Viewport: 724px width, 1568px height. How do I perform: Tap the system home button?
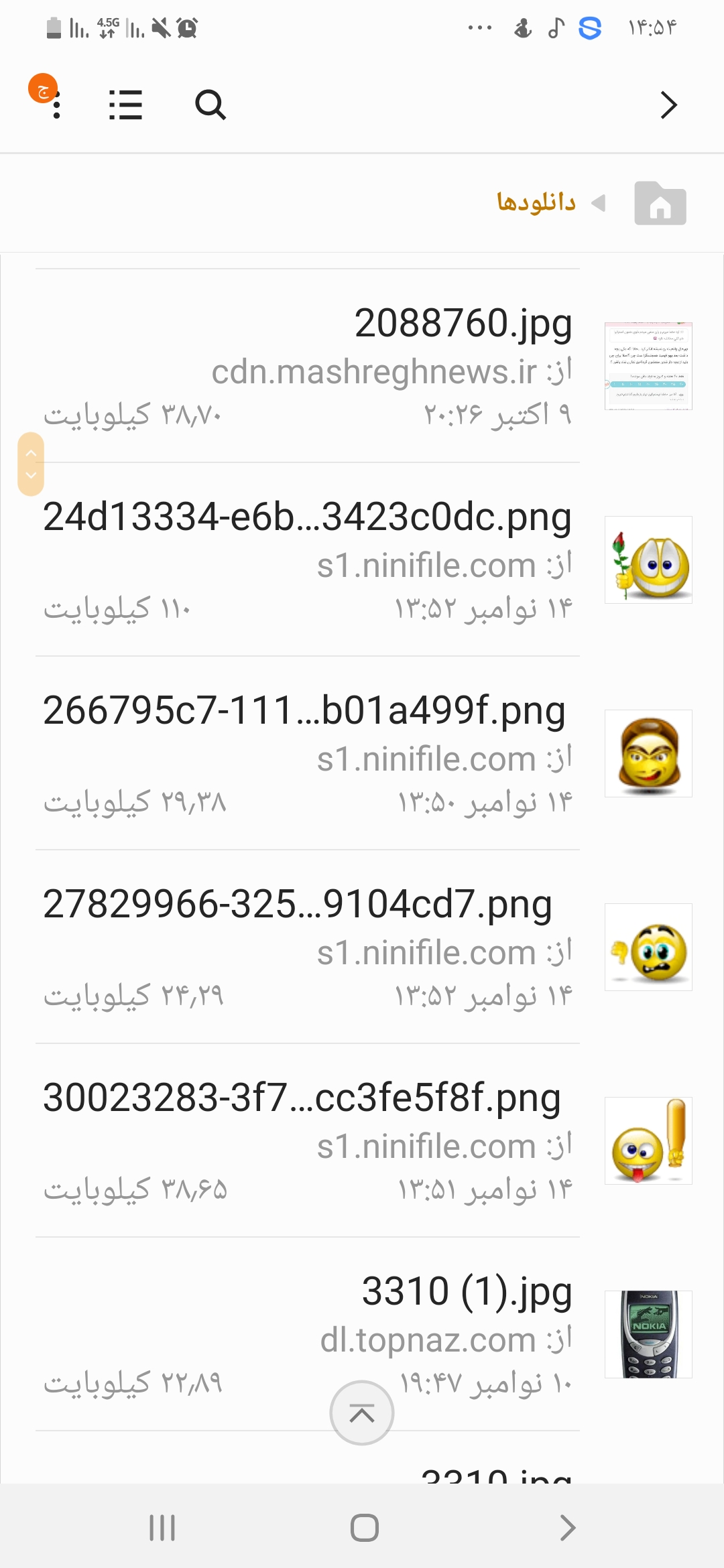364,1528
